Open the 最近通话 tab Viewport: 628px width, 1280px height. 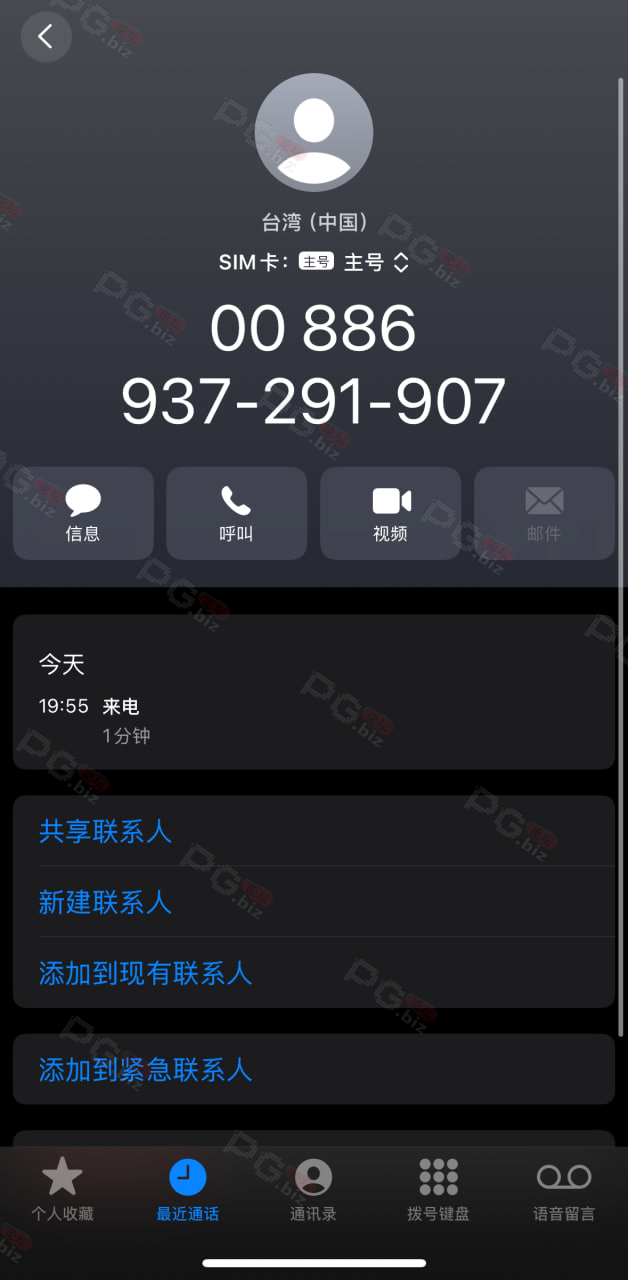[x=187, y=1190]
